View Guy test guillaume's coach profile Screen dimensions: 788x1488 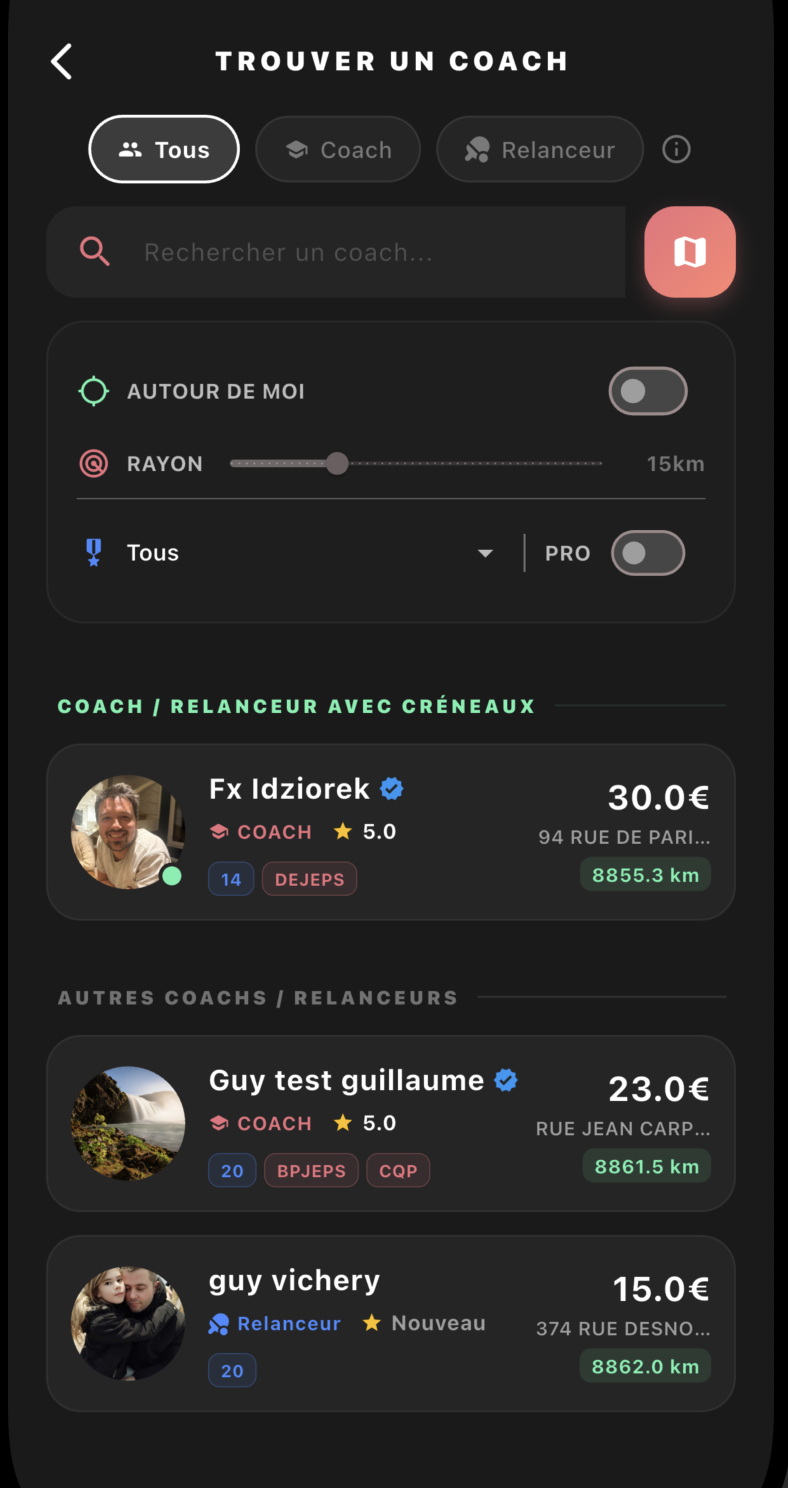391,1123
